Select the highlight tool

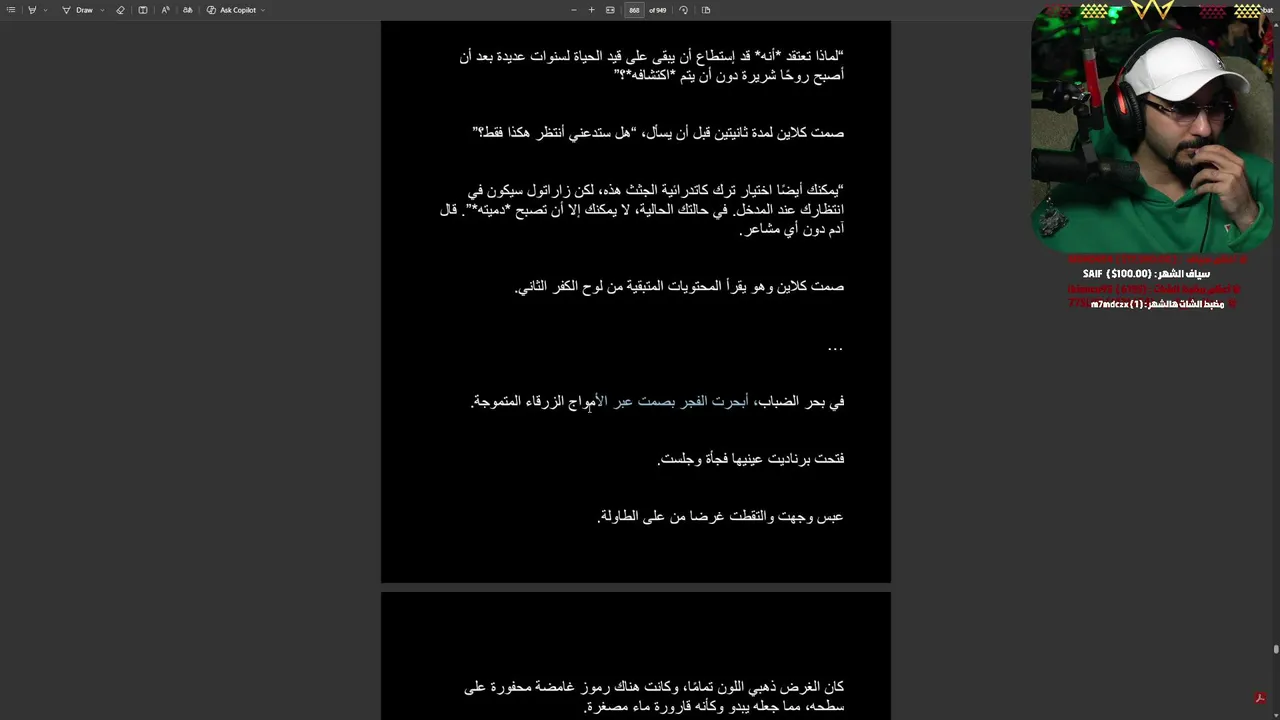(32, 10)
